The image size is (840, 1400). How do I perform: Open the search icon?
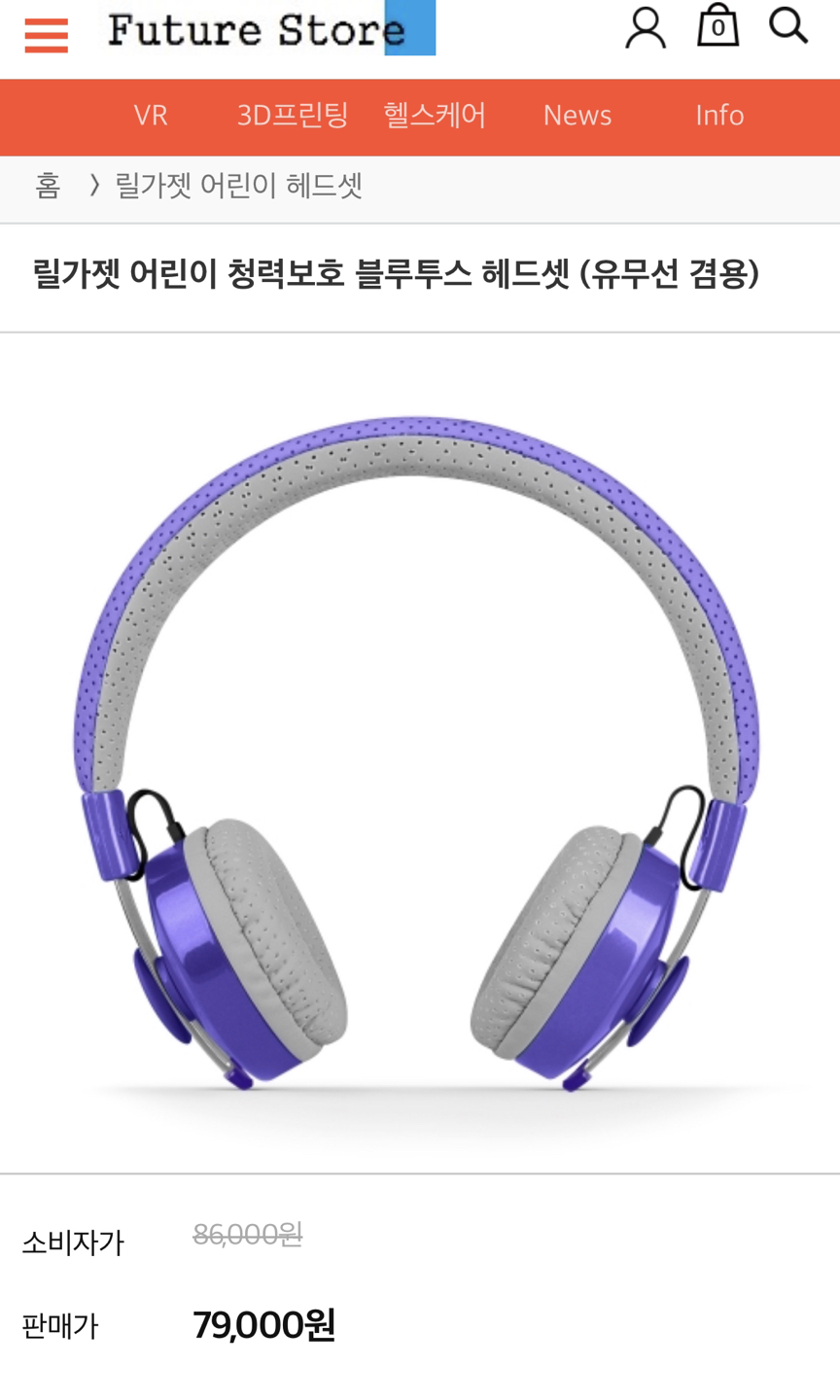pos(788,24)
